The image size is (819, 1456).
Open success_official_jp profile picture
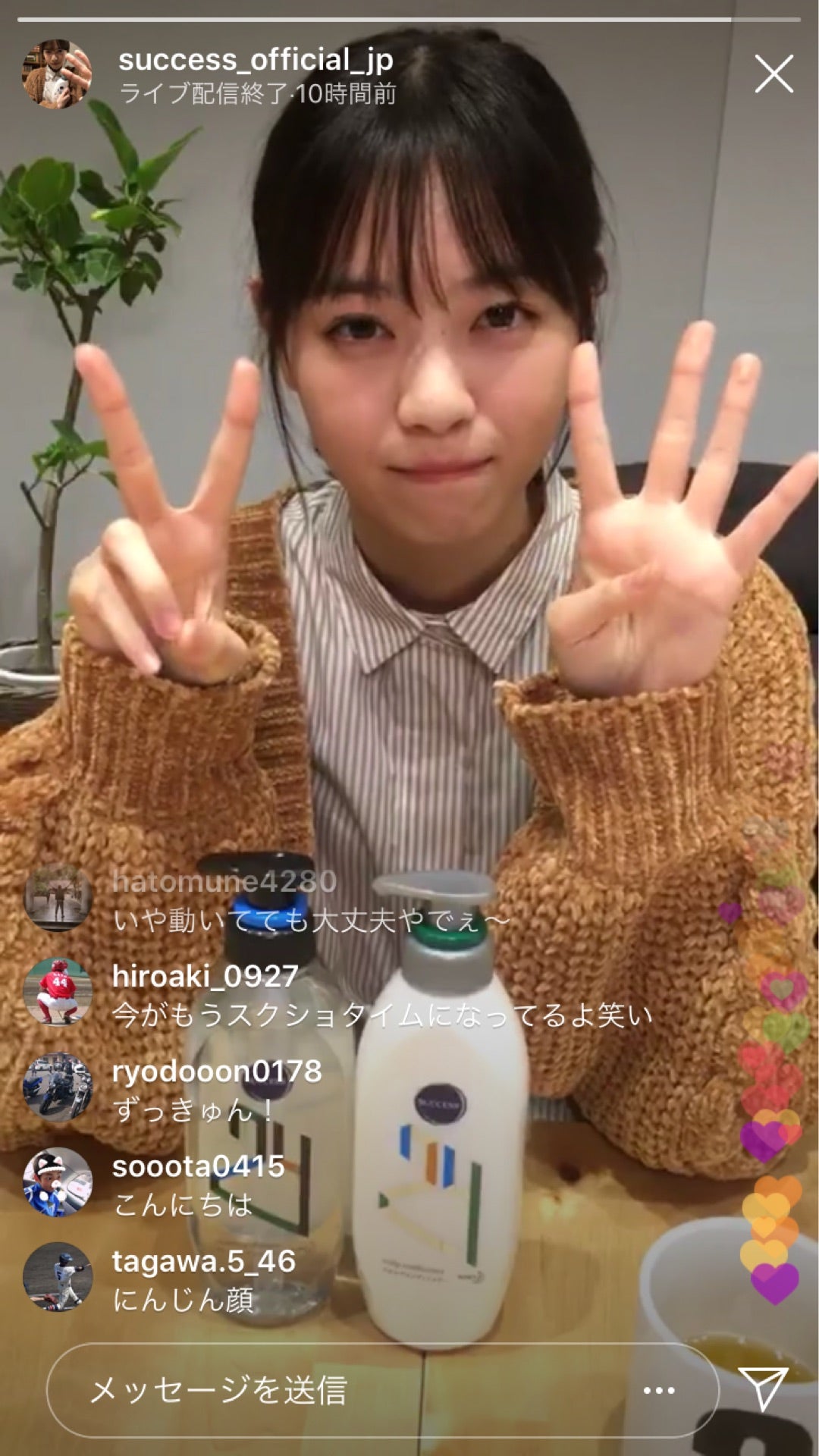tap(58, 74)
